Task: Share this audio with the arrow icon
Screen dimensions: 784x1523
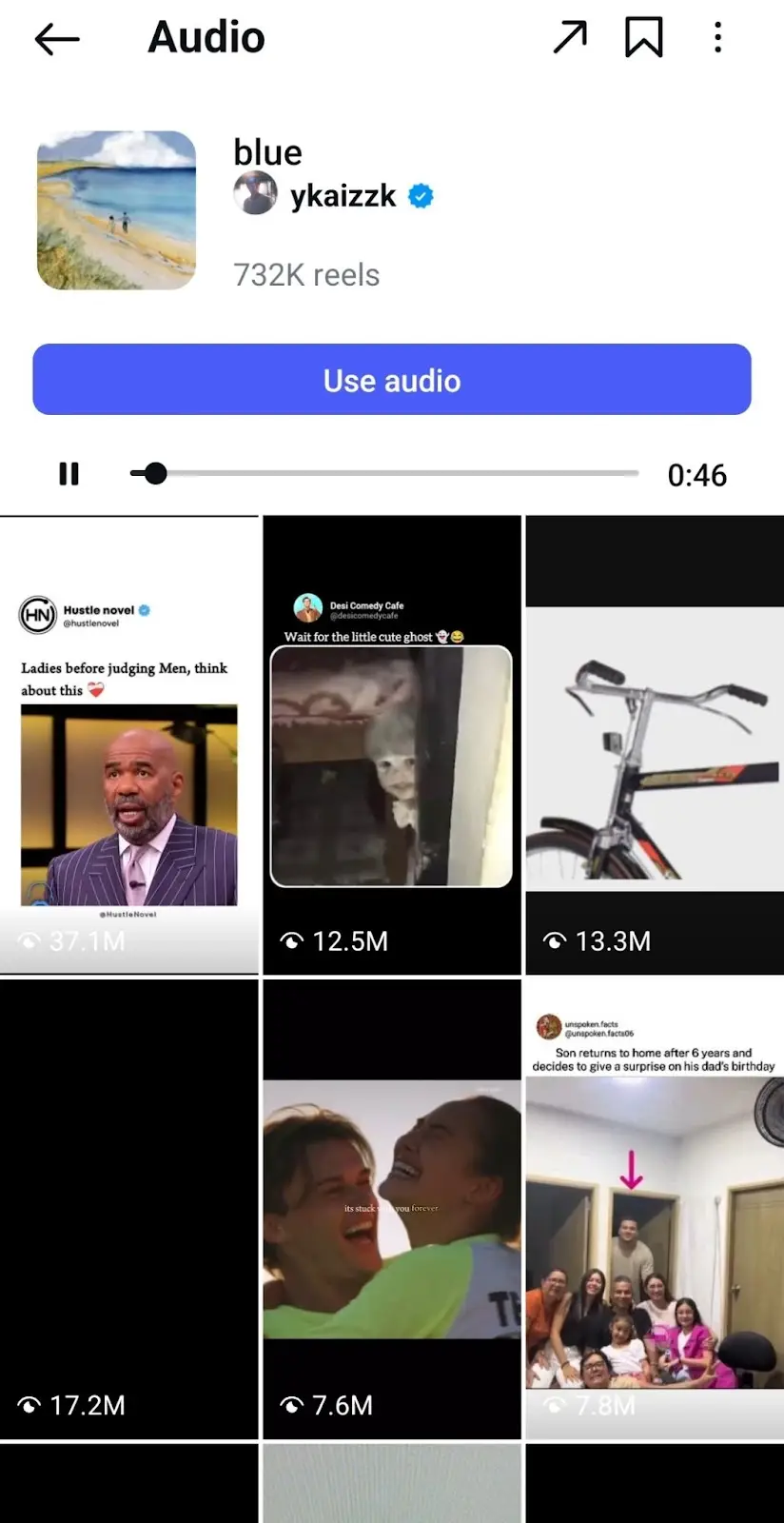Action: pos(570,38)
